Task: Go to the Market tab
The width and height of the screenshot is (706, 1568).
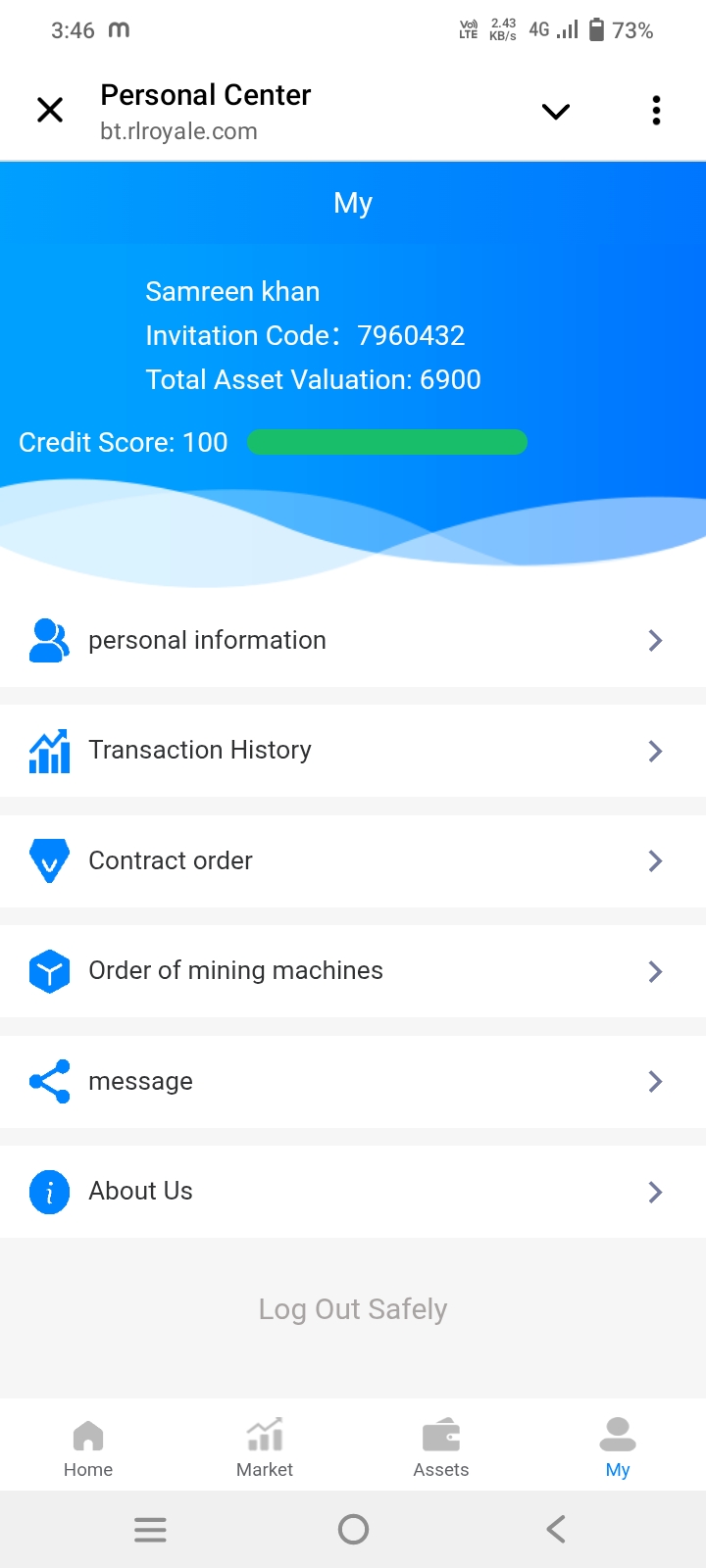Action: click(x=265, y=1447)
